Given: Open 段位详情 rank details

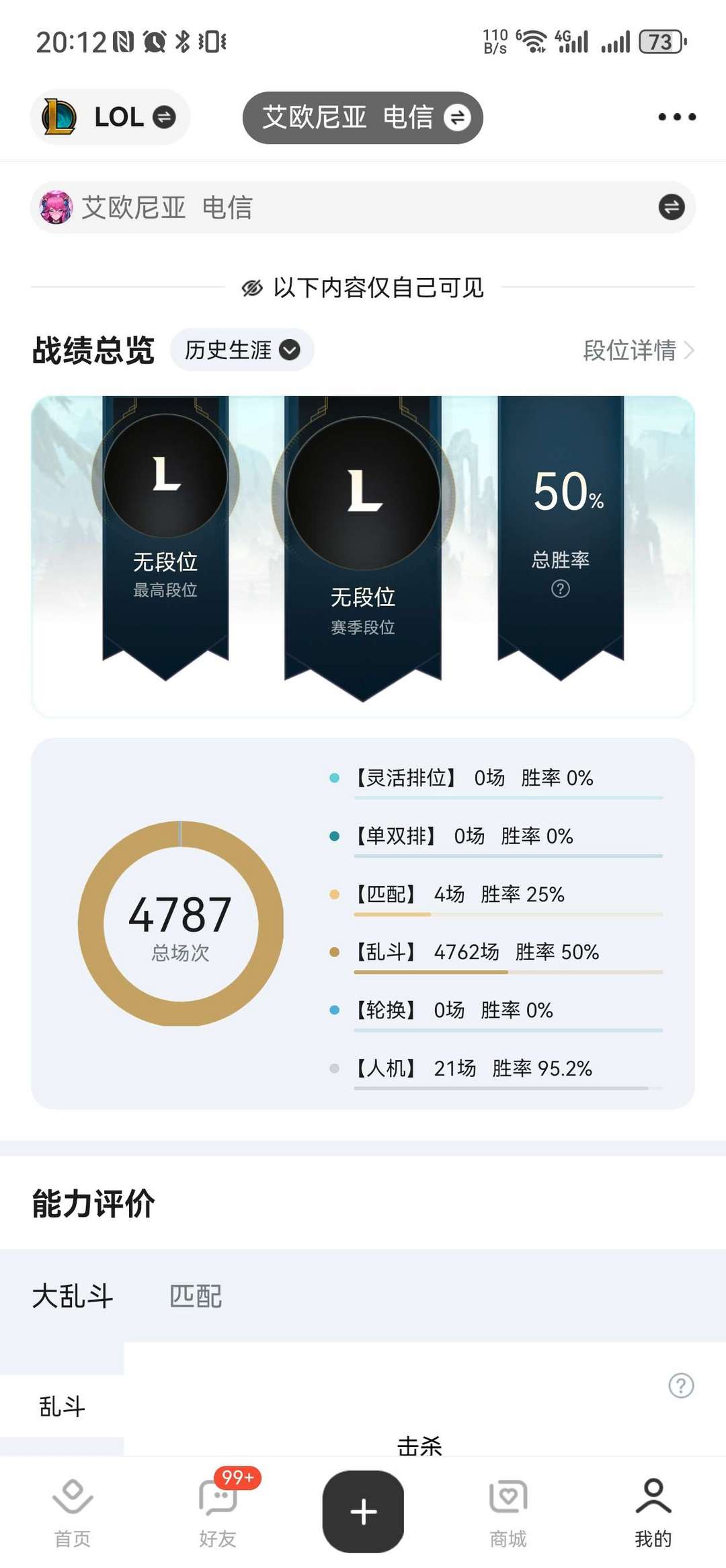Looking at the screenshot, I should click(637, 350).
